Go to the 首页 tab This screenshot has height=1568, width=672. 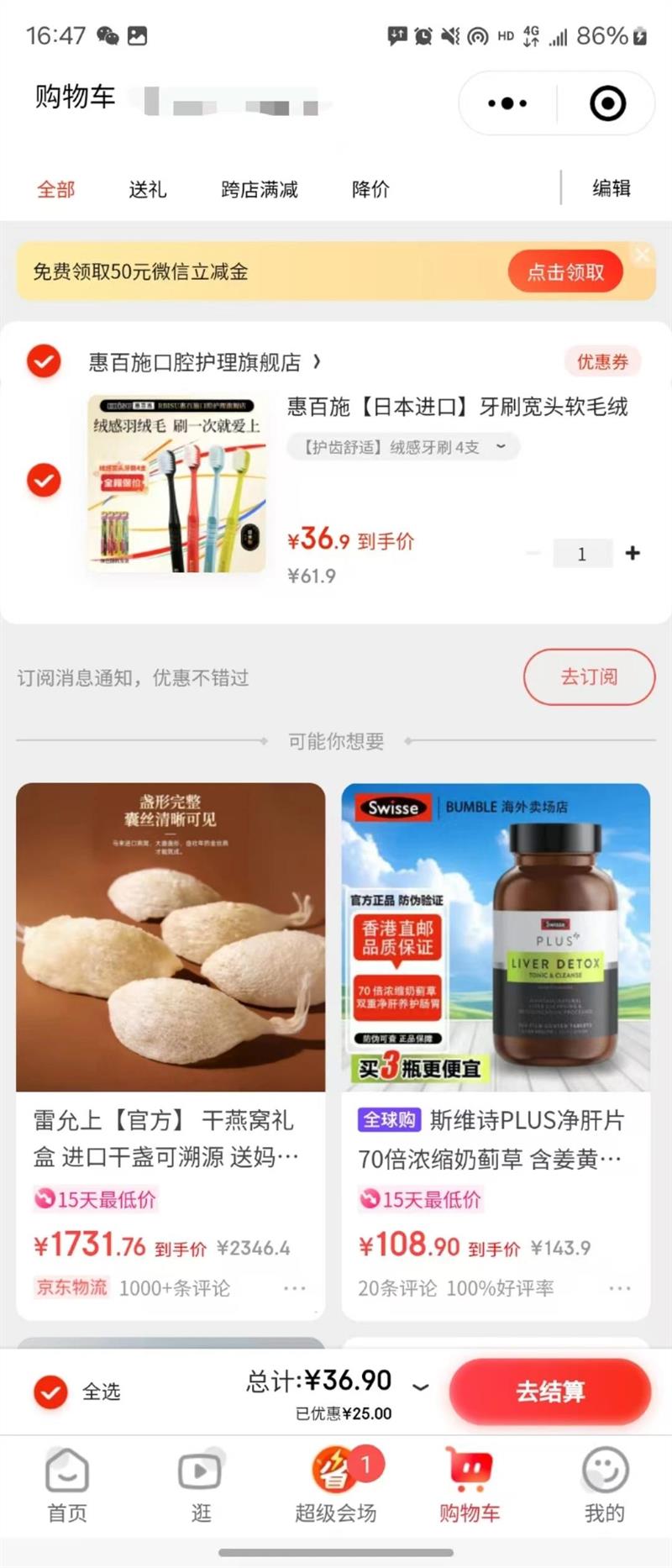pyautogui.click(x=67, y=1486)
